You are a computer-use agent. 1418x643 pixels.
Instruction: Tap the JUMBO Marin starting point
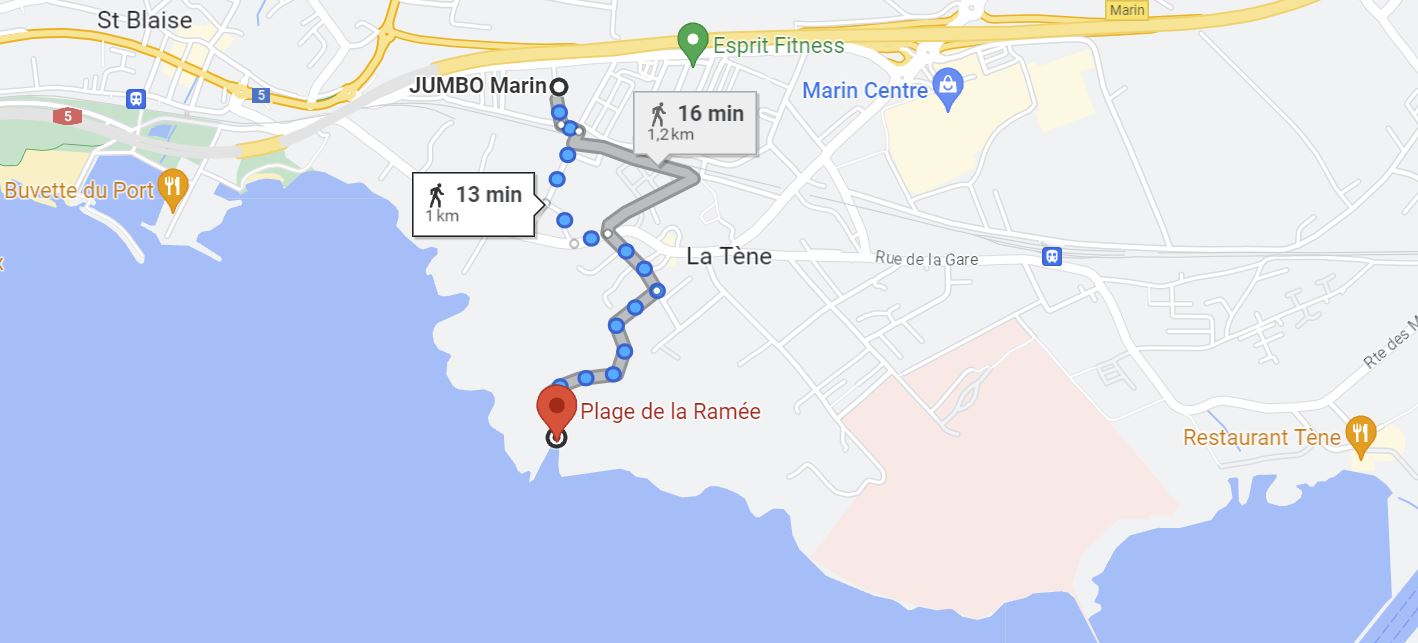click(558, 87)
